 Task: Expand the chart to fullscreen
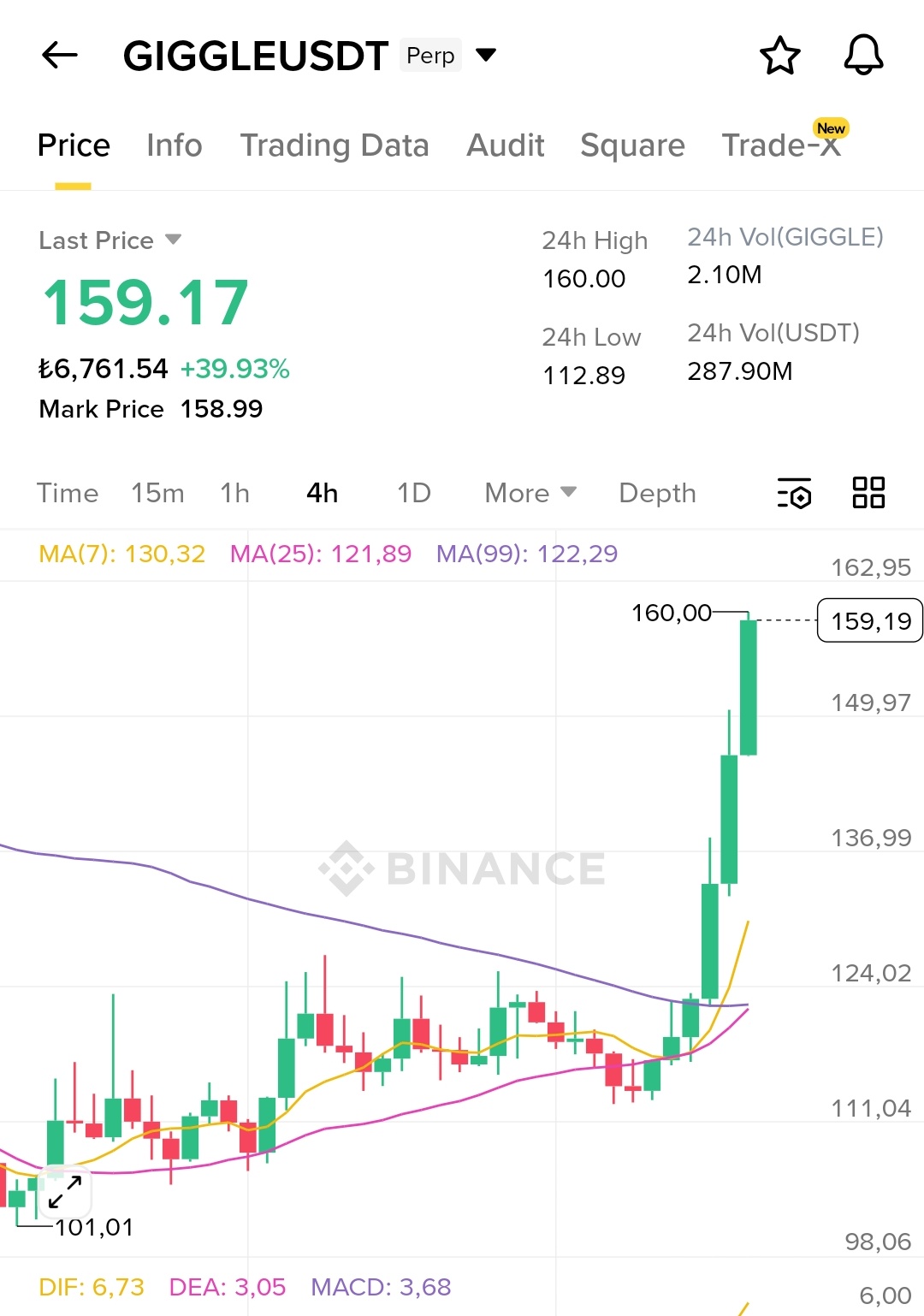tap(65, 1192)
